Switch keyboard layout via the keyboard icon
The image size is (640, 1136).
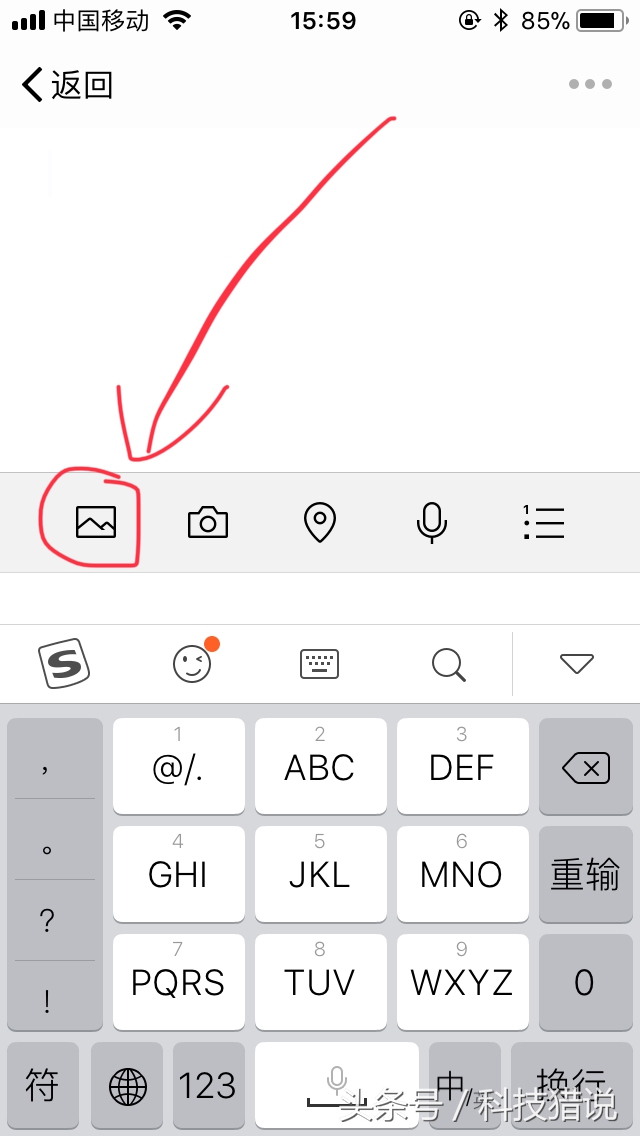point(320,663)
